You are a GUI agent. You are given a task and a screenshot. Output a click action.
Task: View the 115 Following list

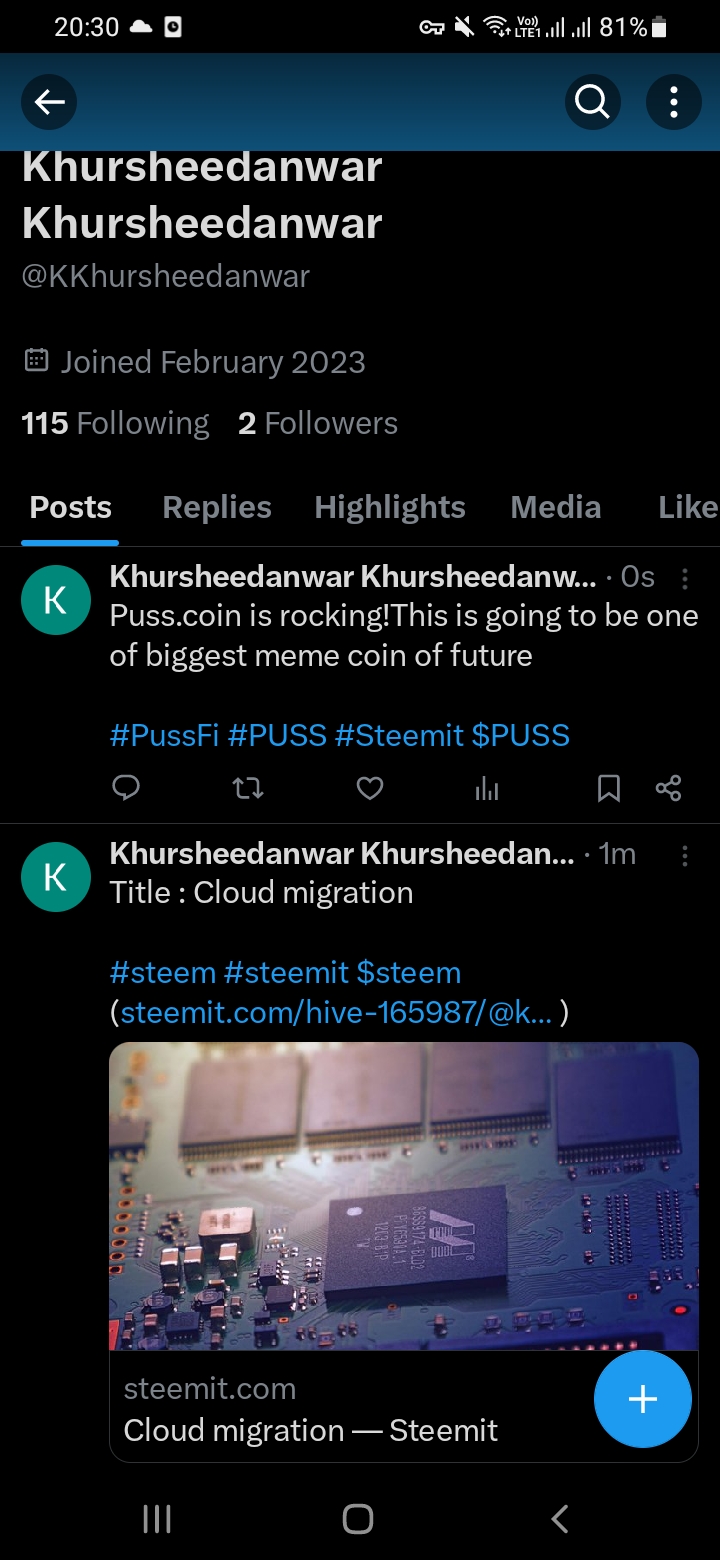(115, 423)
